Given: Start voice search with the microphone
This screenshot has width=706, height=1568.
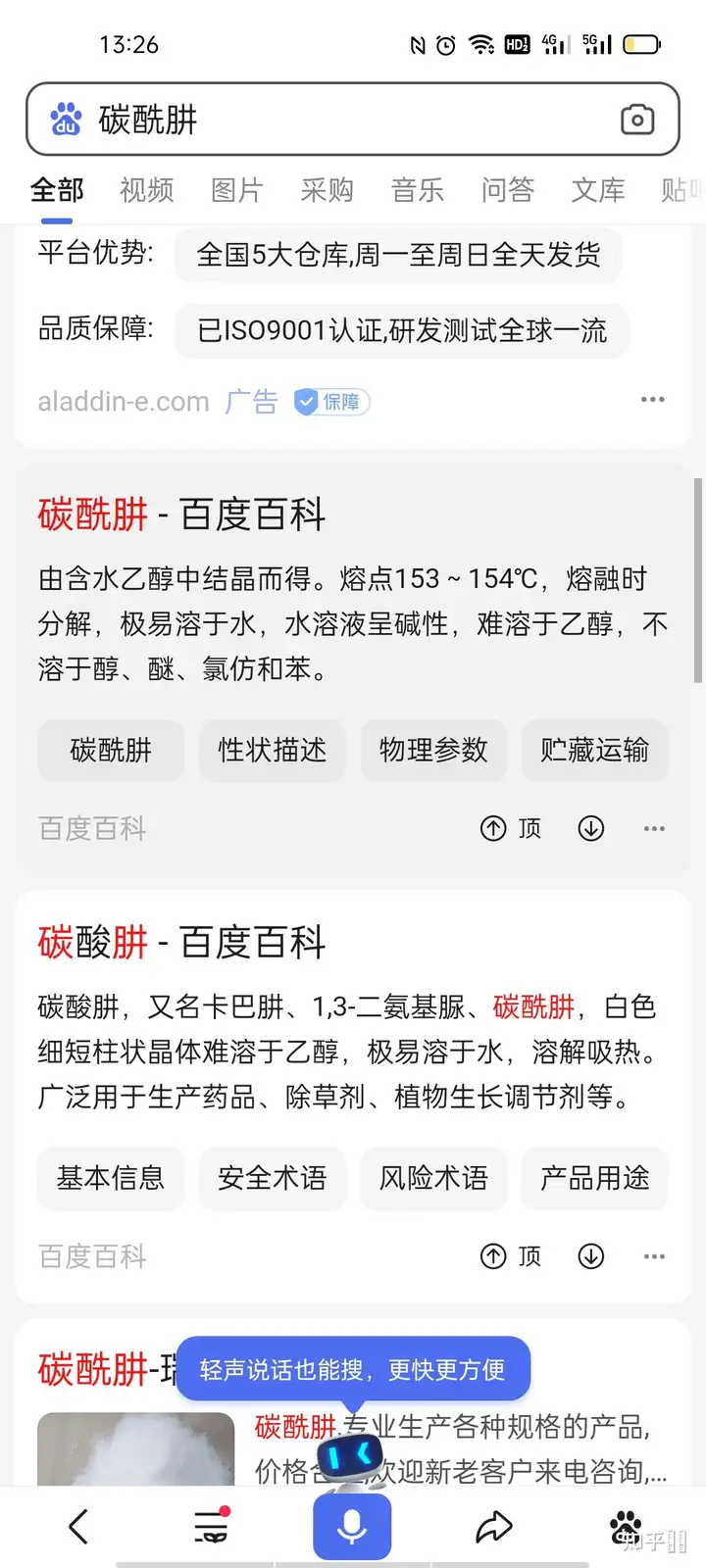Looking at the screenshot, I should coord(352,1526).
